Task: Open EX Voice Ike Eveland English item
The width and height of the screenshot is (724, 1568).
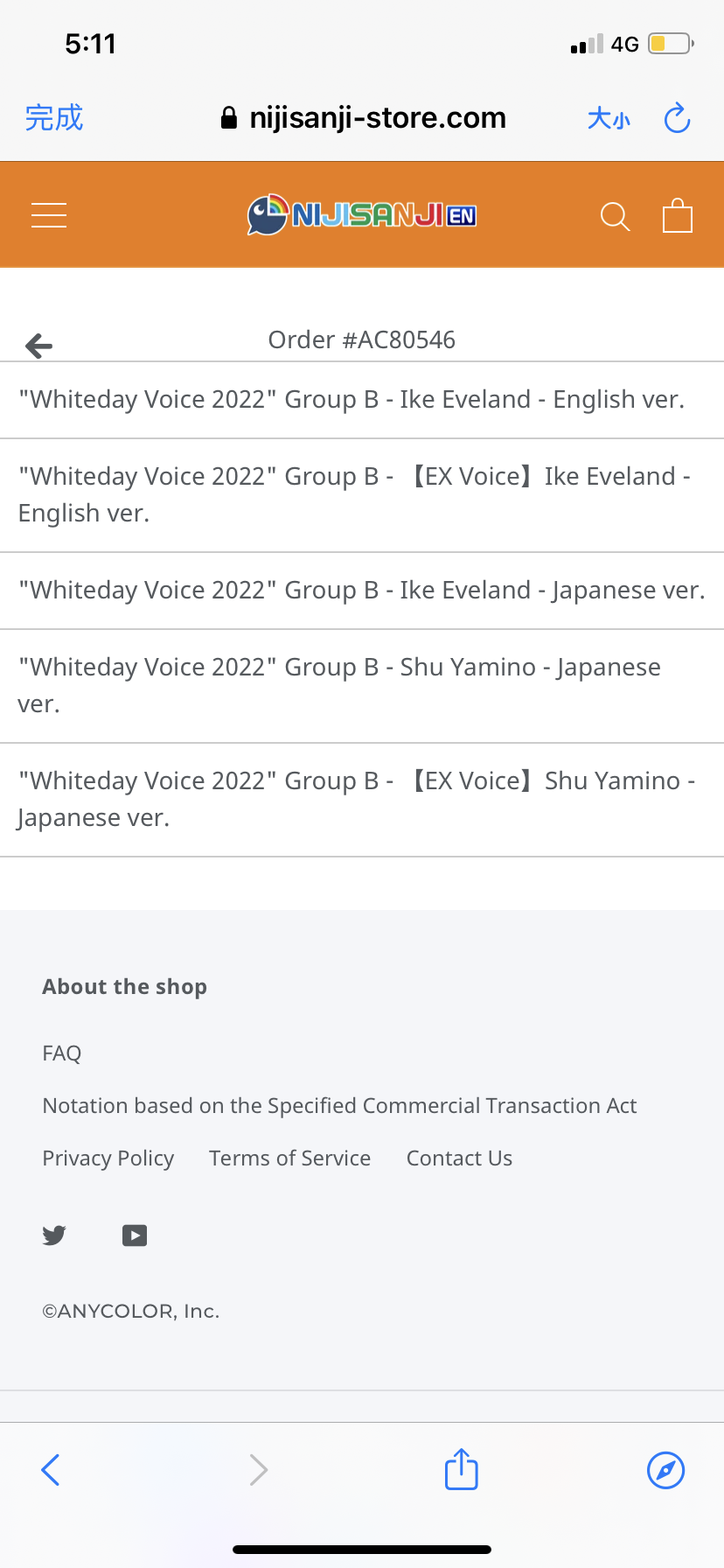Action: coord(362,495)
